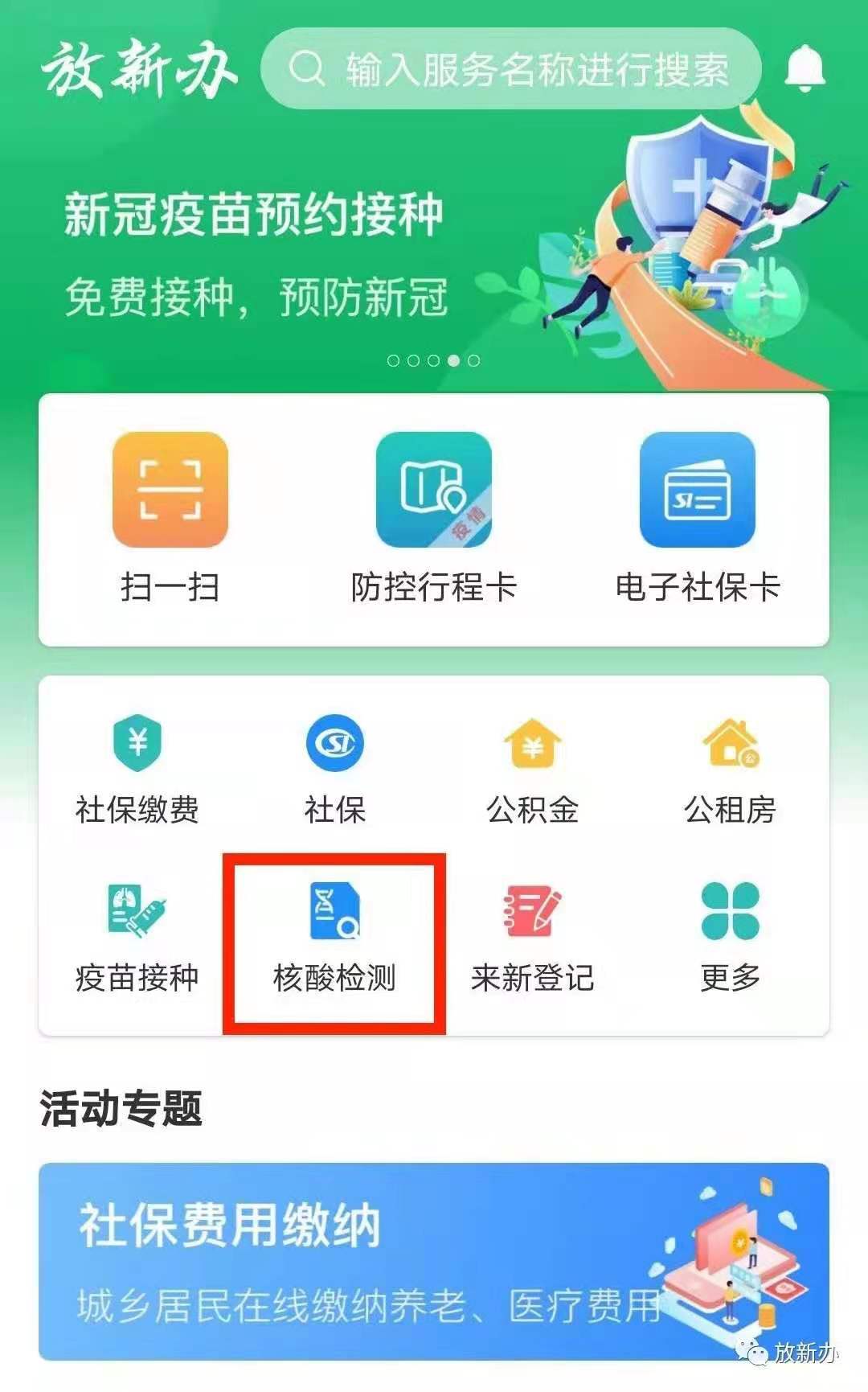Screen dimensions: 868x1392
Task: Show 更多 services
Action: point(730,939)
